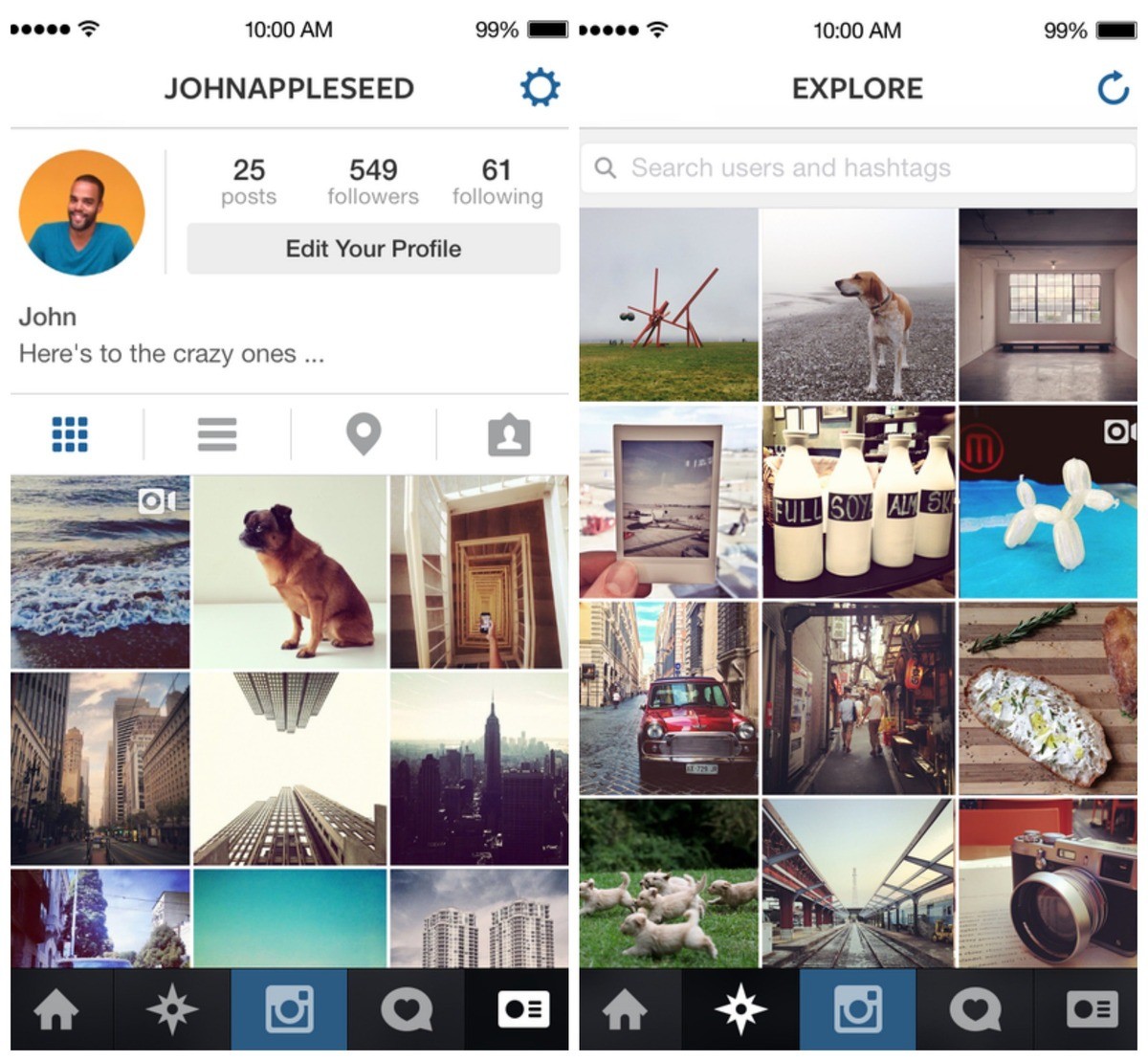
Task: Open the sitting pug dog photo
Action: 290,571
